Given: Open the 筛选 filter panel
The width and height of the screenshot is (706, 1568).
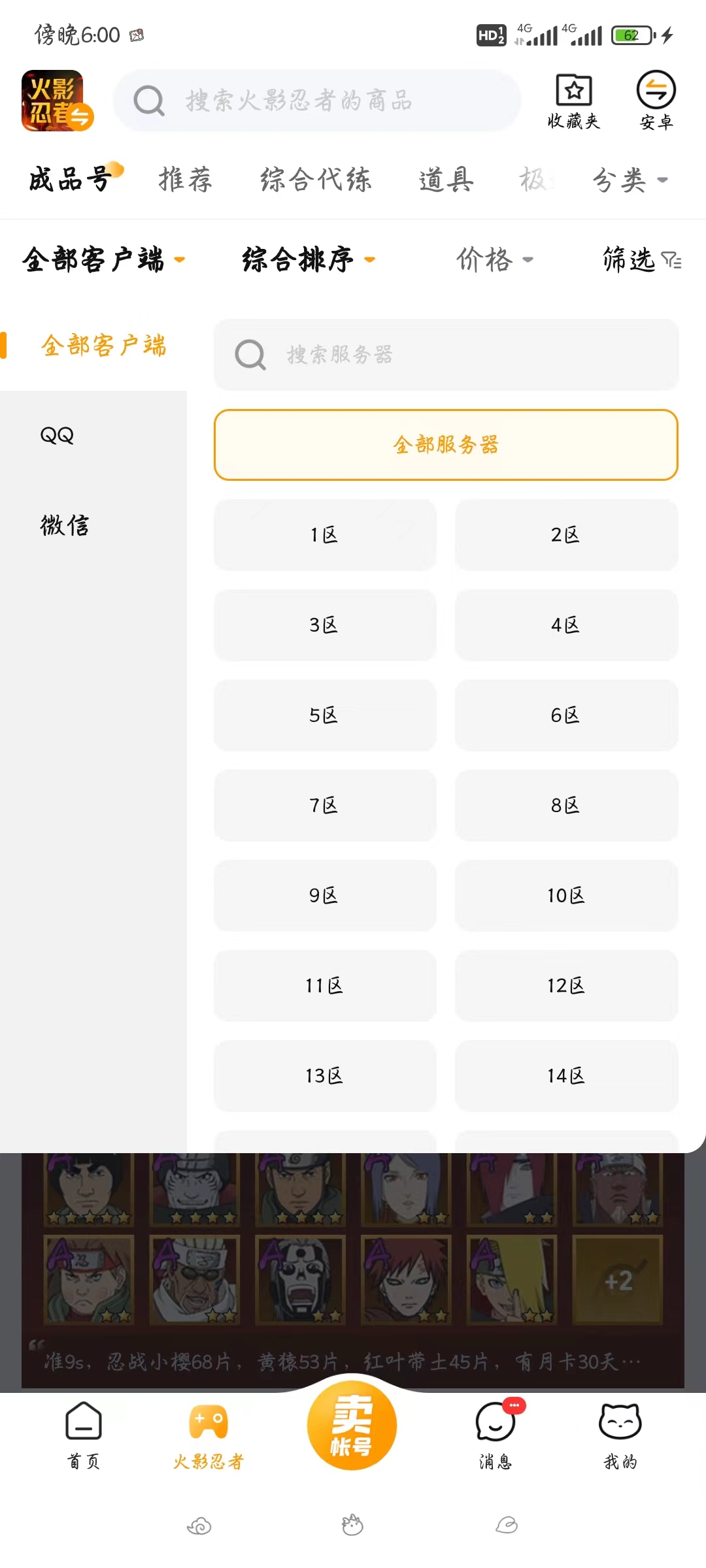Looking at the screenshot, I should coord(641,259).
